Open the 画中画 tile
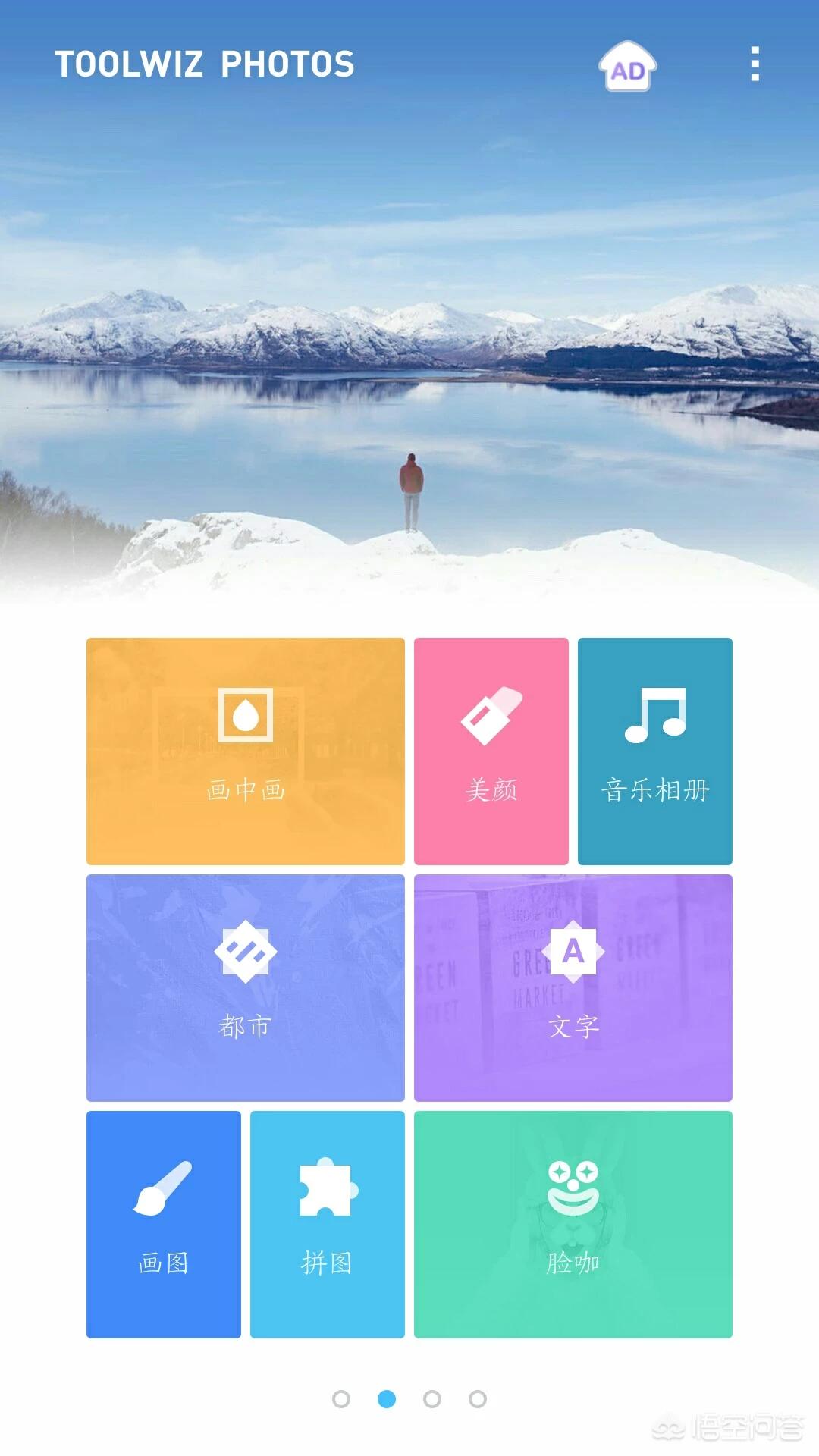The image size is (819, 1456). click(x=246, y=751)
